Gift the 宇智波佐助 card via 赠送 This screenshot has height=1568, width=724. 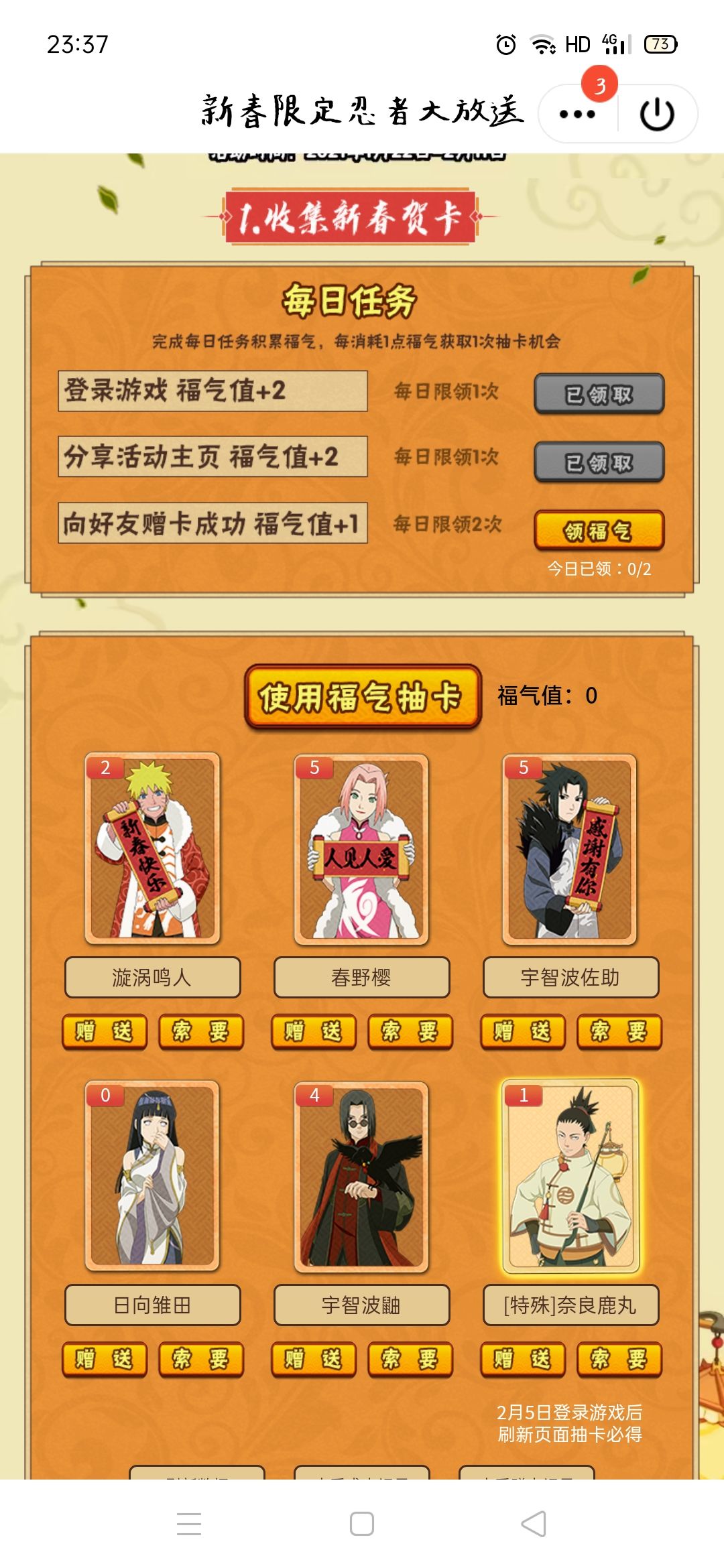[x=522, y=1031]
